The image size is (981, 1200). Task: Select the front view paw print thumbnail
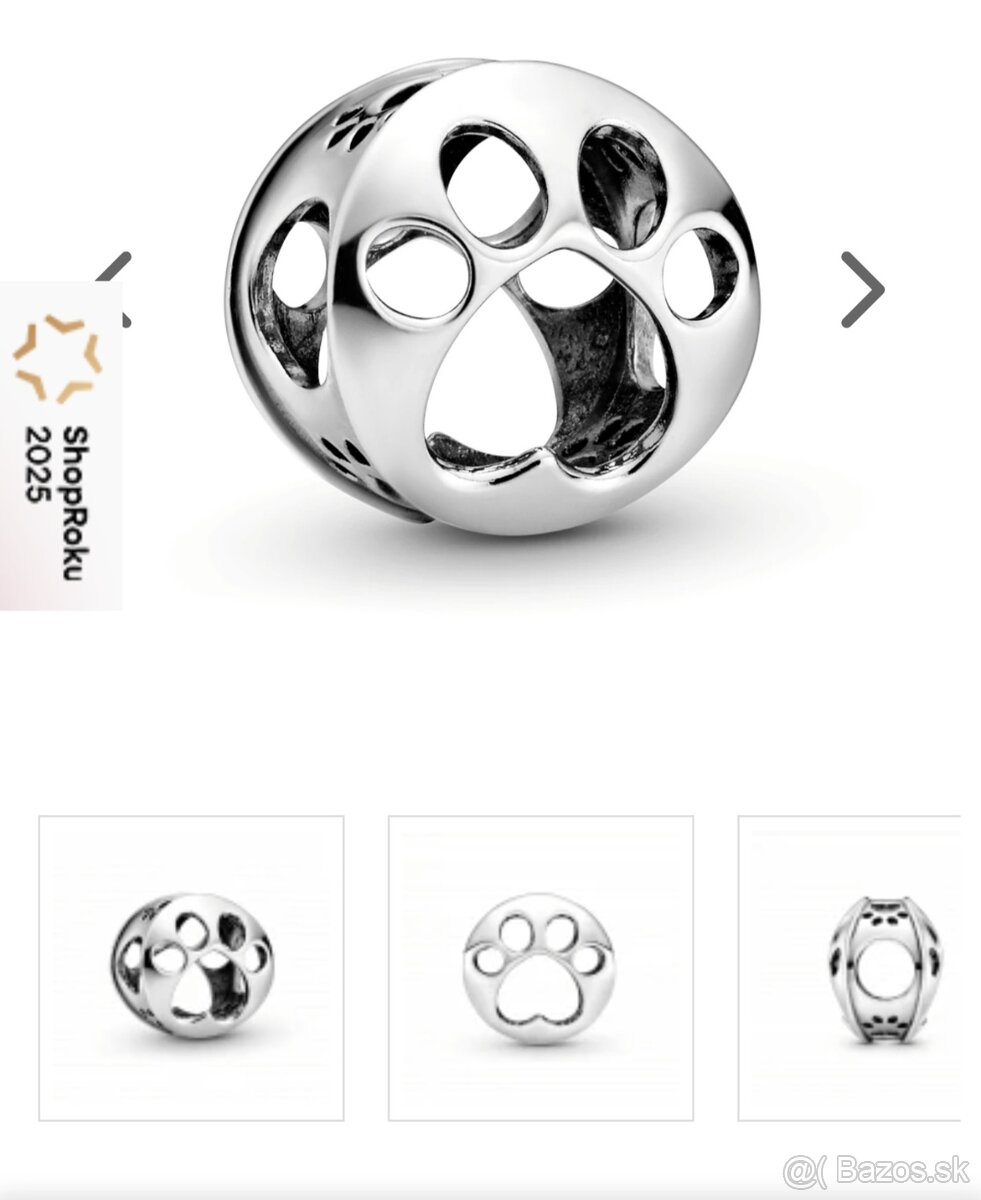point(540,967)
